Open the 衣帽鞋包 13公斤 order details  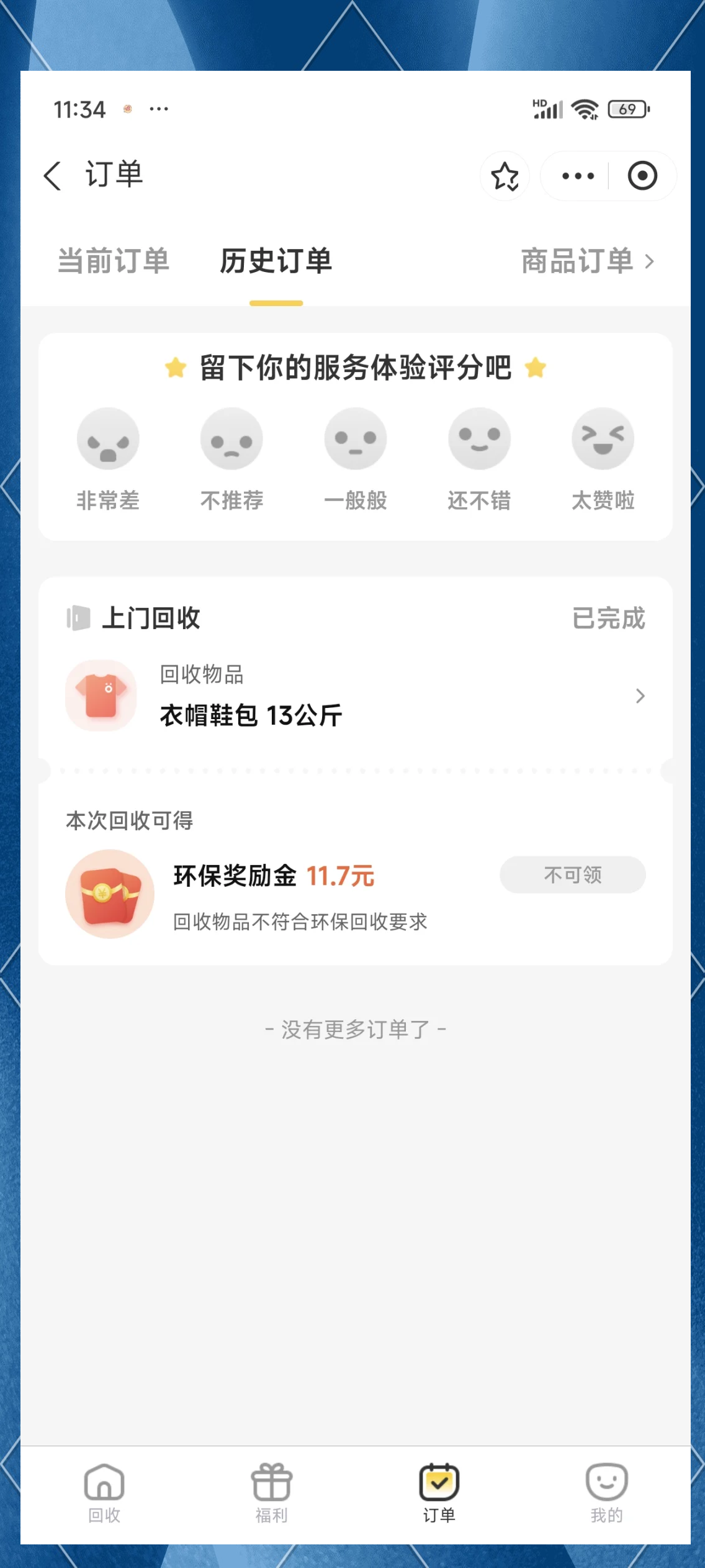pyautogui.click(x=355, y=696)
